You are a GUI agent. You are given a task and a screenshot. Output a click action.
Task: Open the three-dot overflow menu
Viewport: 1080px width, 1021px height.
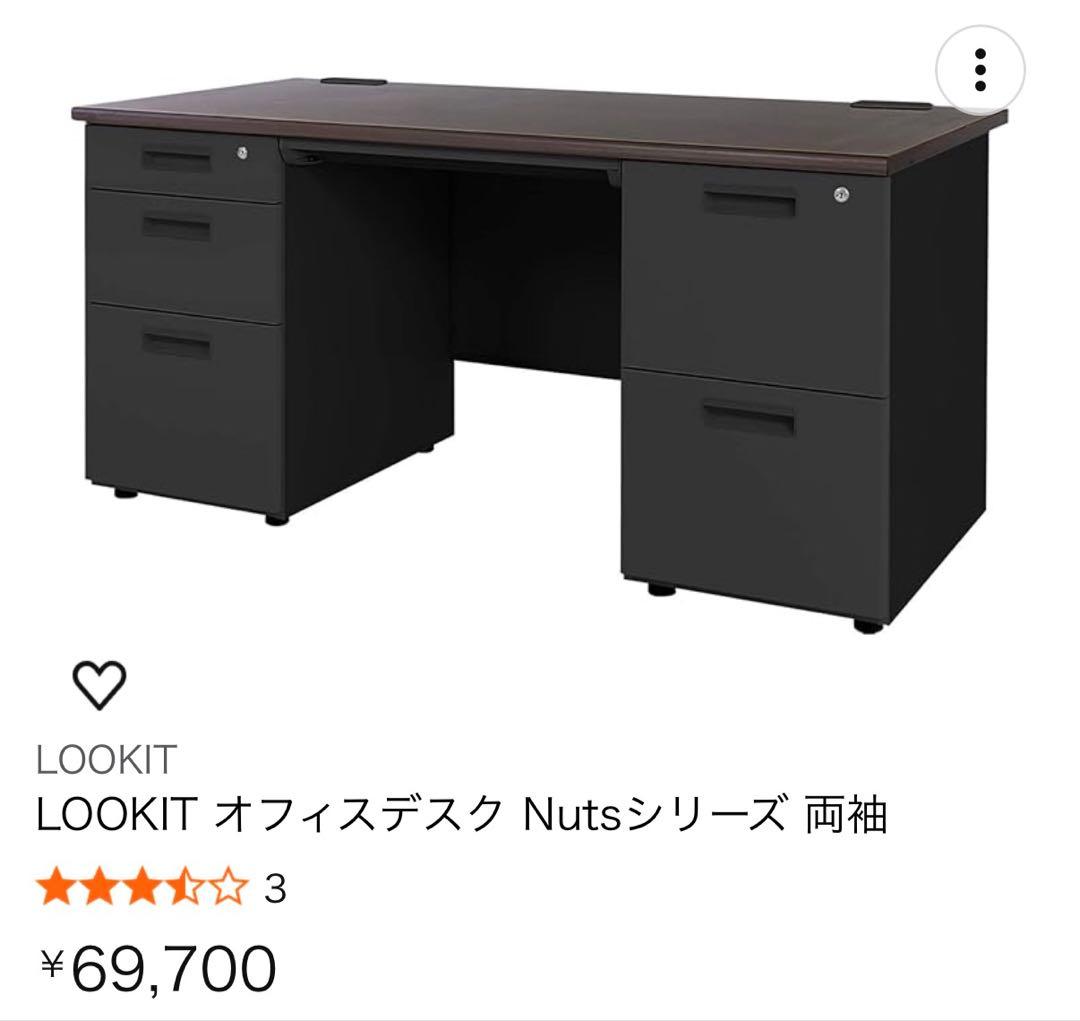tap(980, 69)
